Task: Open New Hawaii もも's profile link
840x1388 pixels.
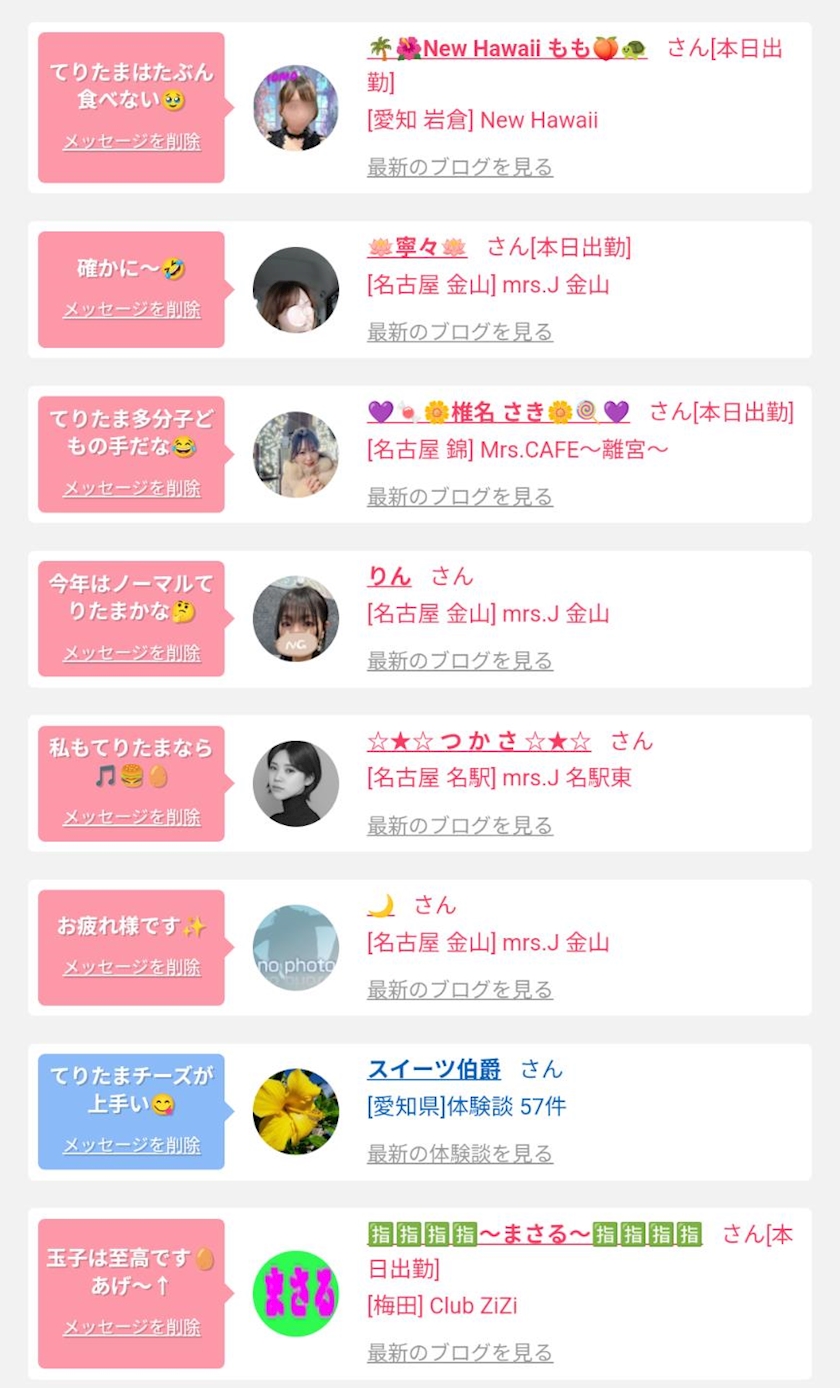Action: pyautogui.click(x=507, y=49)
